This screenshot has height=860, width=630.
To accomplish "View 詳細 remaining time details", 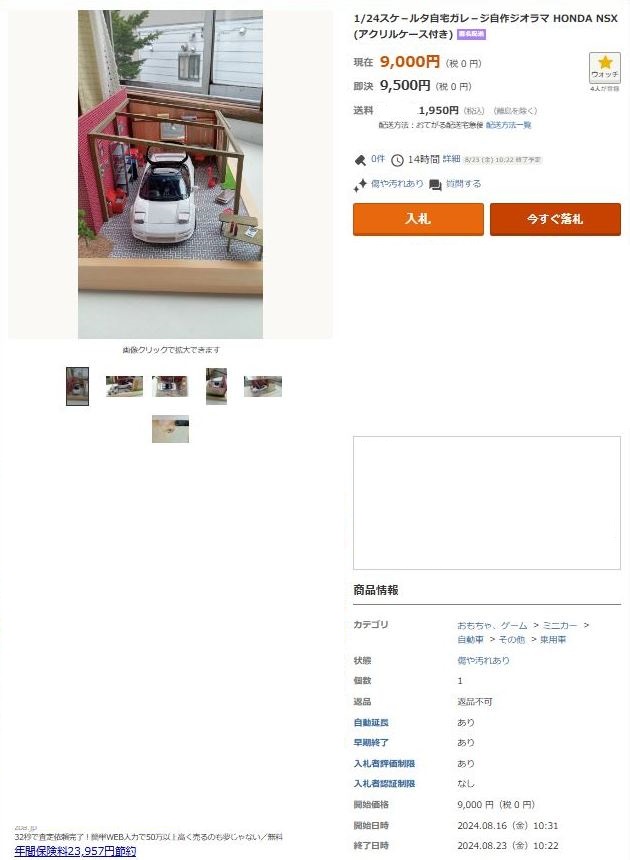I will 451,159.
